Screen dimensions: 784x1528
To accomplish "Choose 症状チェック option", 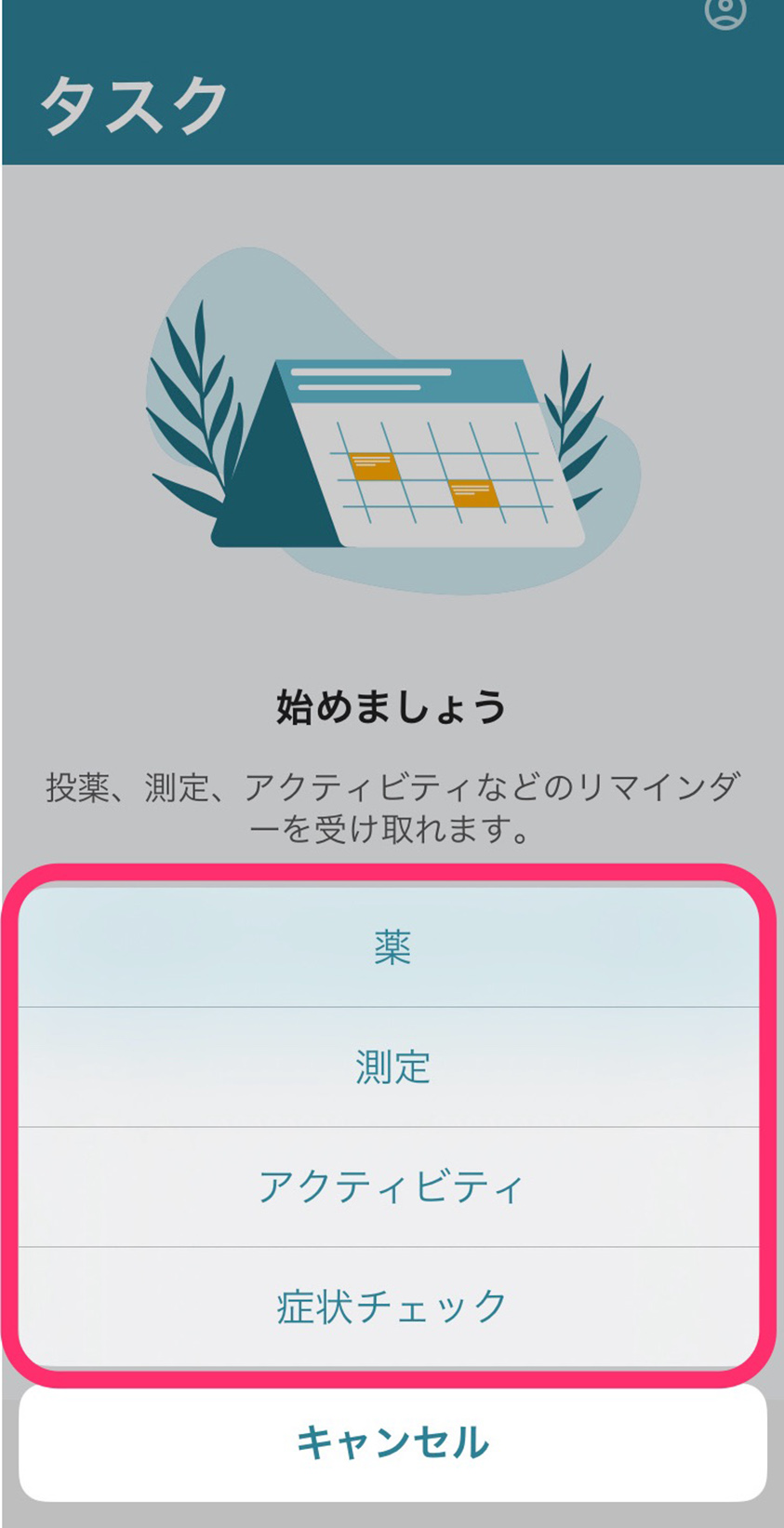I will pos(392,1306).
